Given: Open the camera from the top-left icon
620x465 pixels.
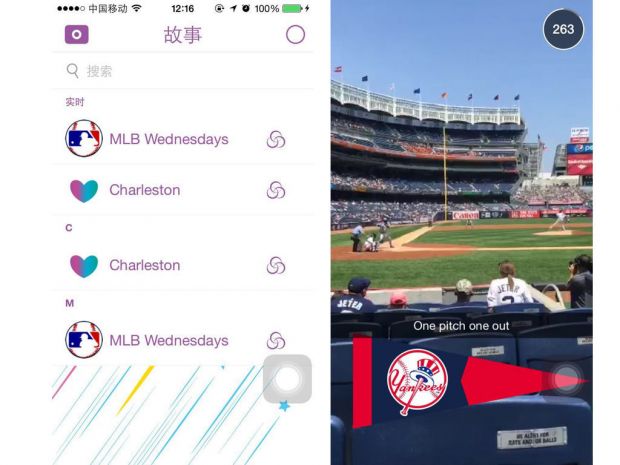Looking at the screenshot, I should [76, 34].
